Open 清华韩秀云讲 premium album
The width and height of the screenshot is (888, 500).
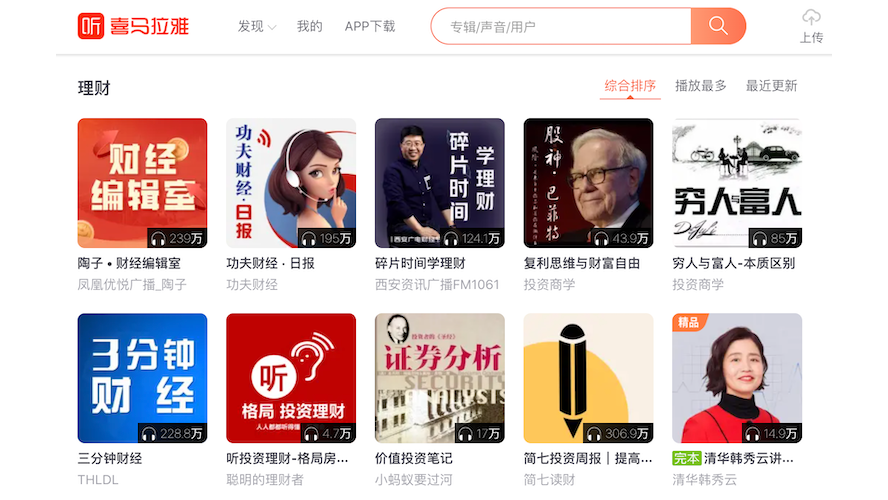click(x=737, y=378)
